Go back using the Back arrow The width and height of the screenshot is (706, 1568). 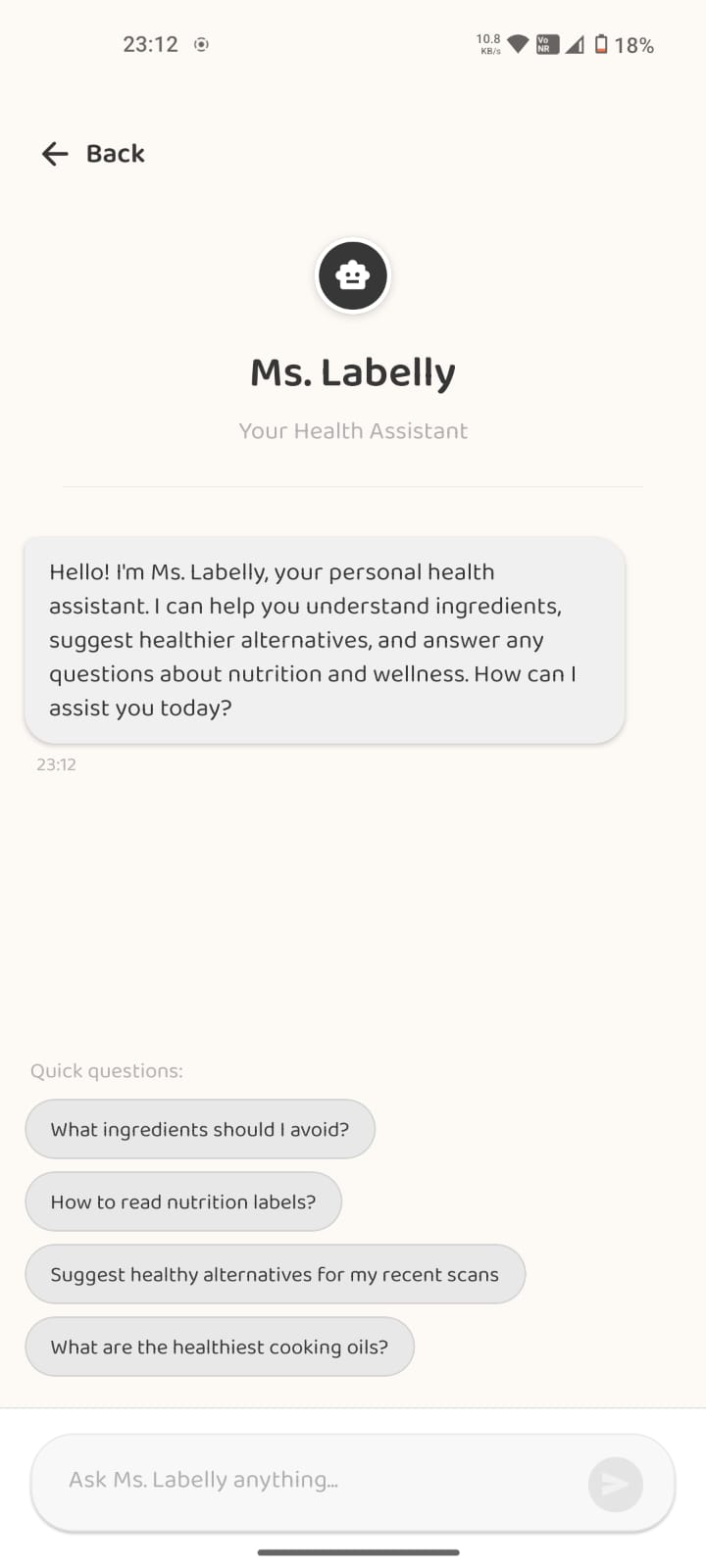click(56, 154)
